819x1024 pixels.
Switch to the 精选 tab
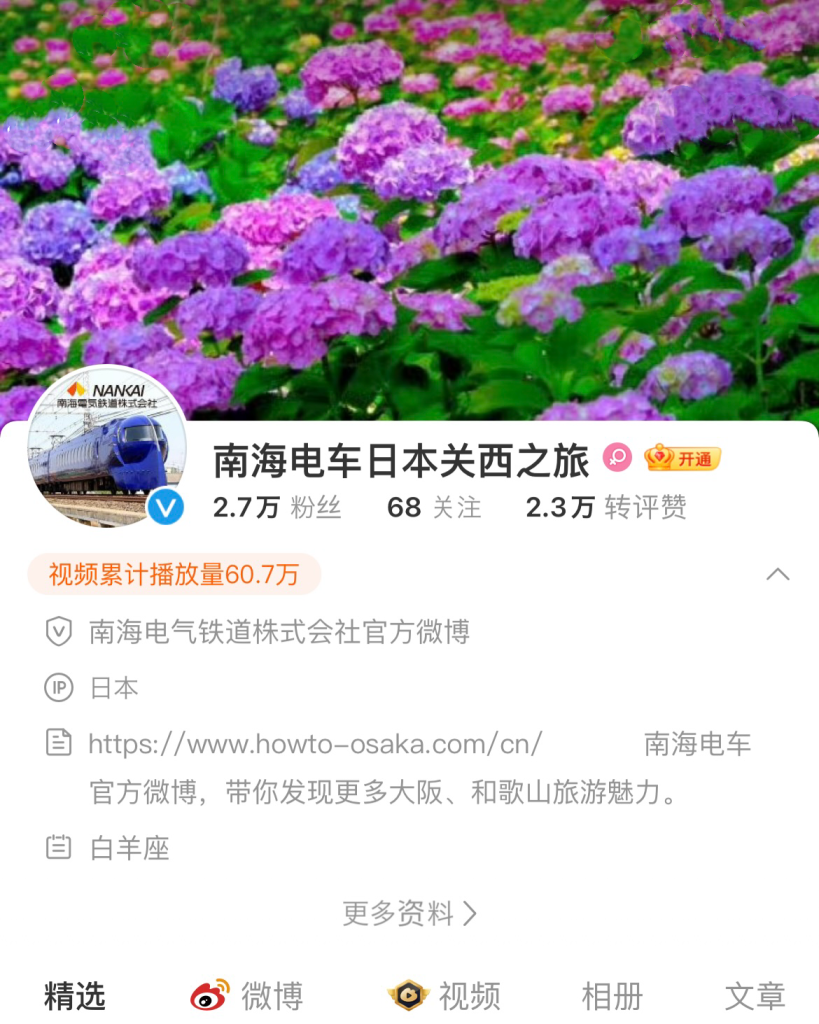75,996
